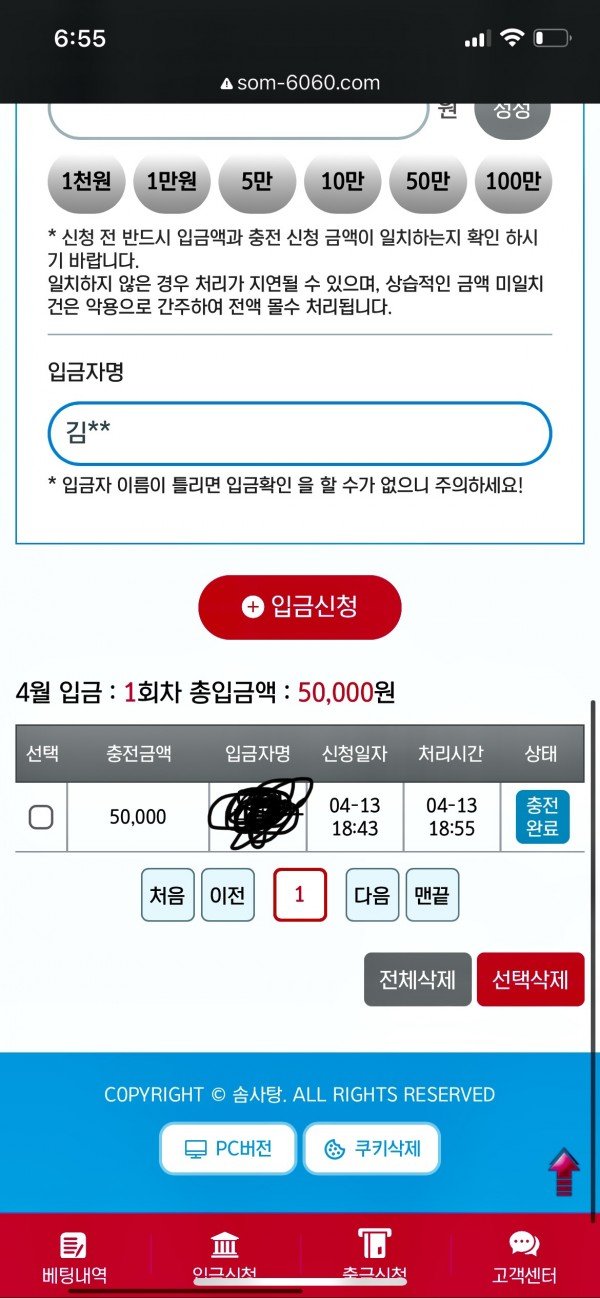
Task: Go to the 이전 page
Action: 228,895
